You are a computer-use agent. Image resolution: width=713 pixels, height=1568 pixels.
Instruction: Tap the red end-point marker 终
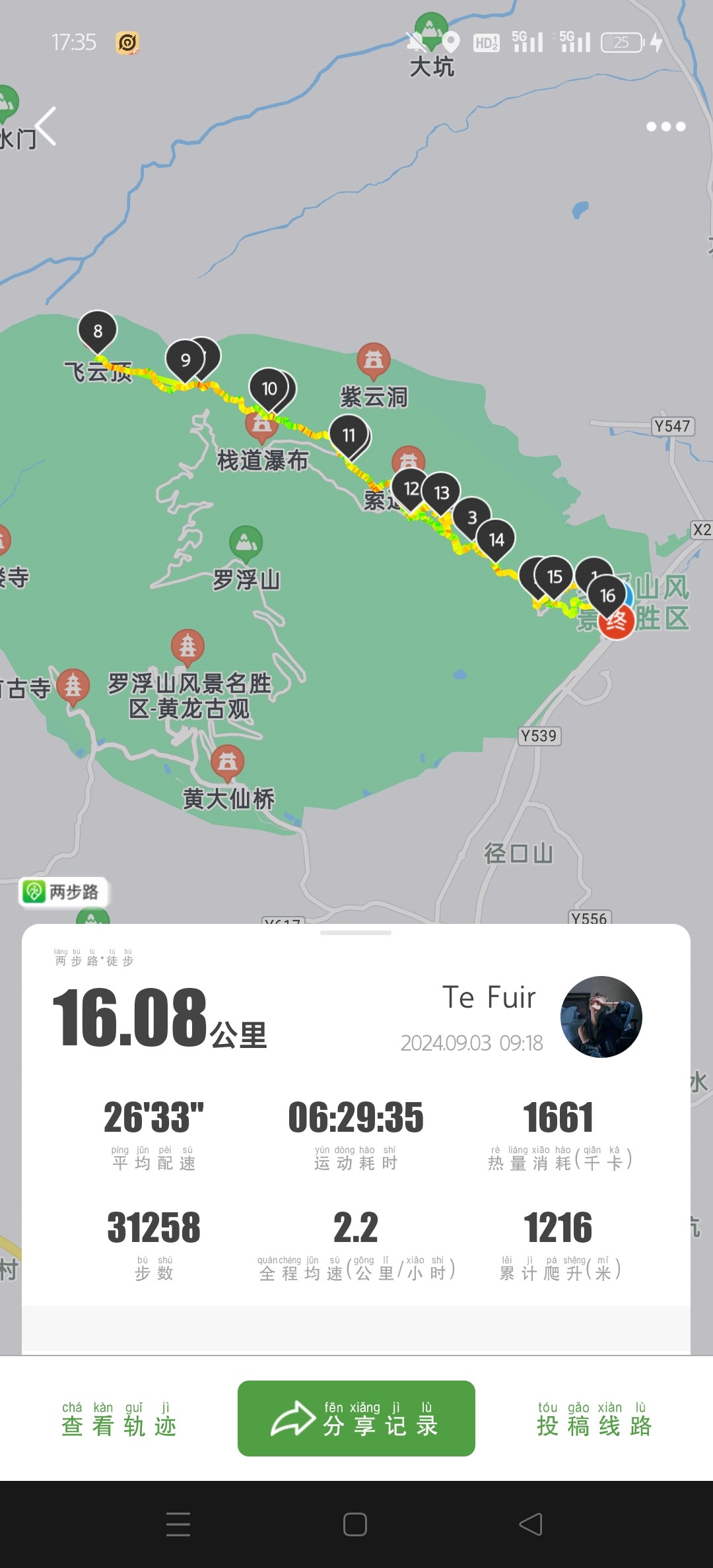point(616,622)
